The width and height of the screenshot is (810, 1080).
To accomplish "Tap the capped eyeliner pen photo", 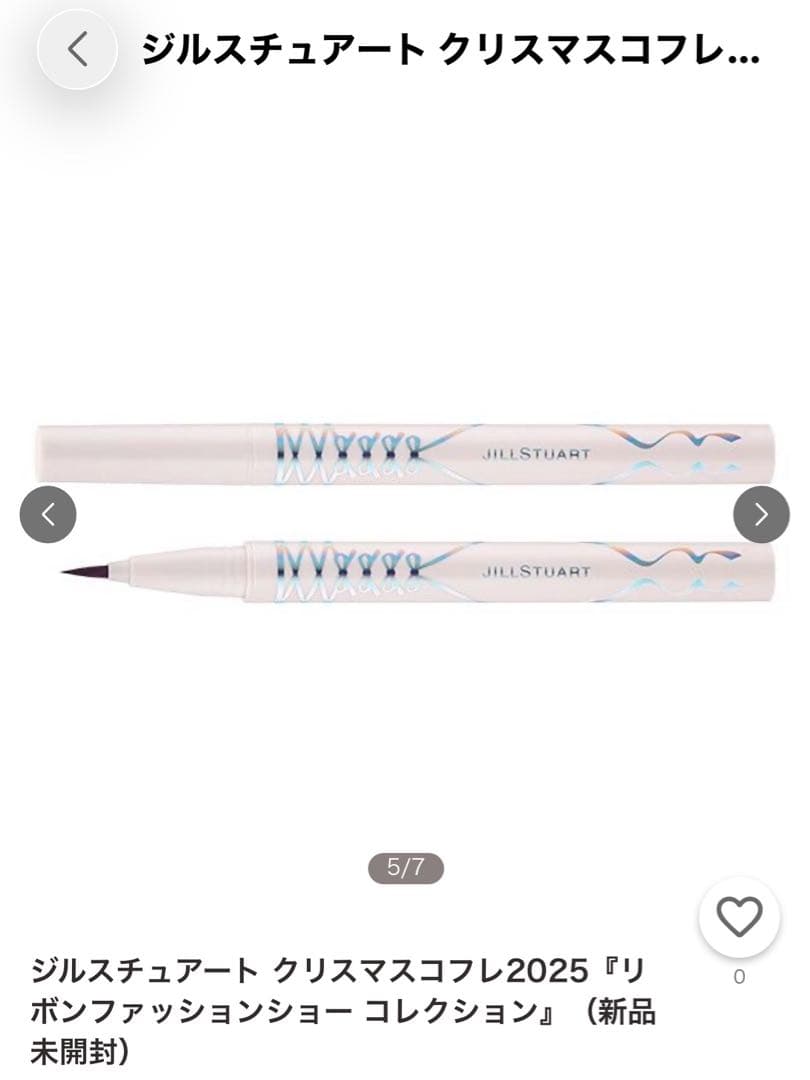I will tap(400, 450).
